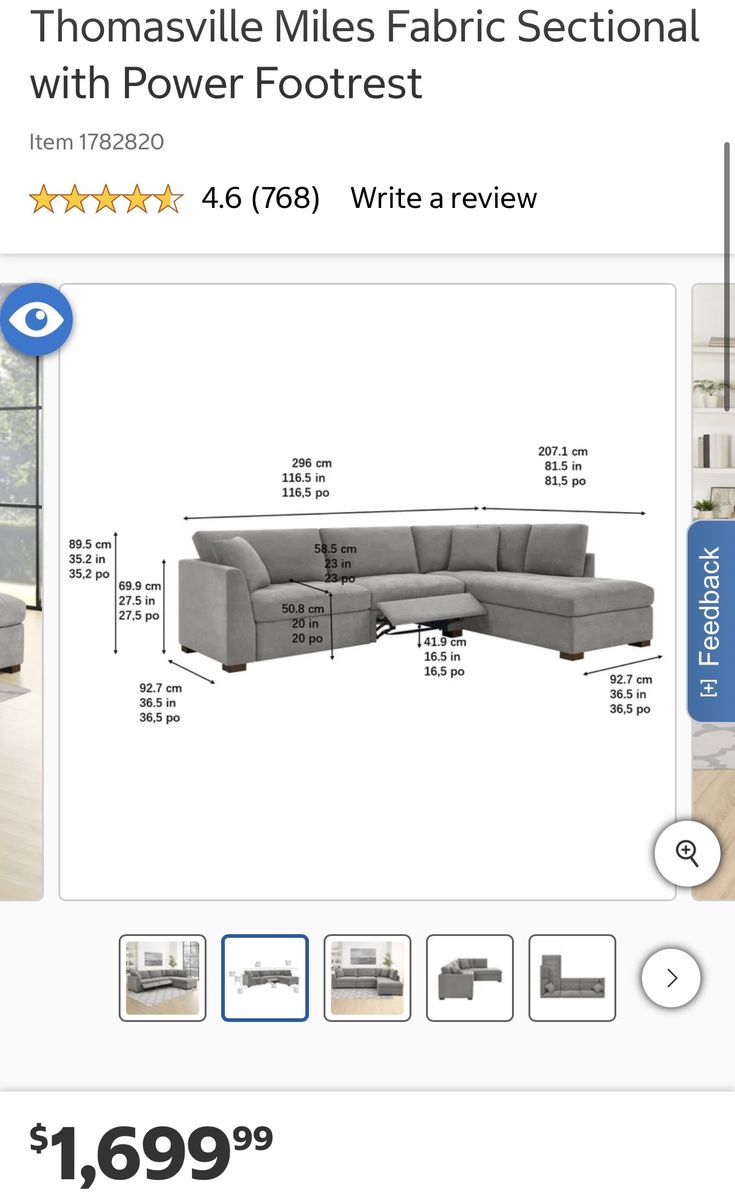The image size is (735, 1200).
Task: Open the Write a review link
Action: tap(443, 198)
